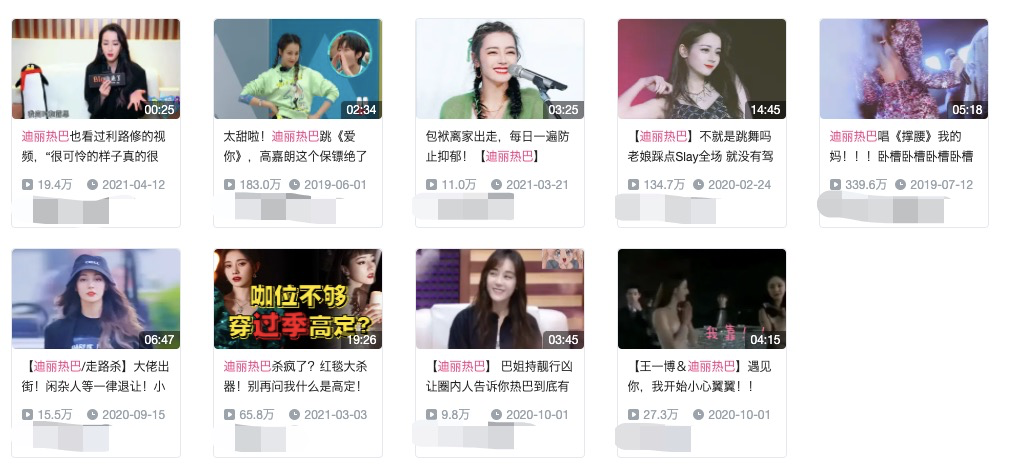Play the 02:34 video 跳《爱你》

298,69
